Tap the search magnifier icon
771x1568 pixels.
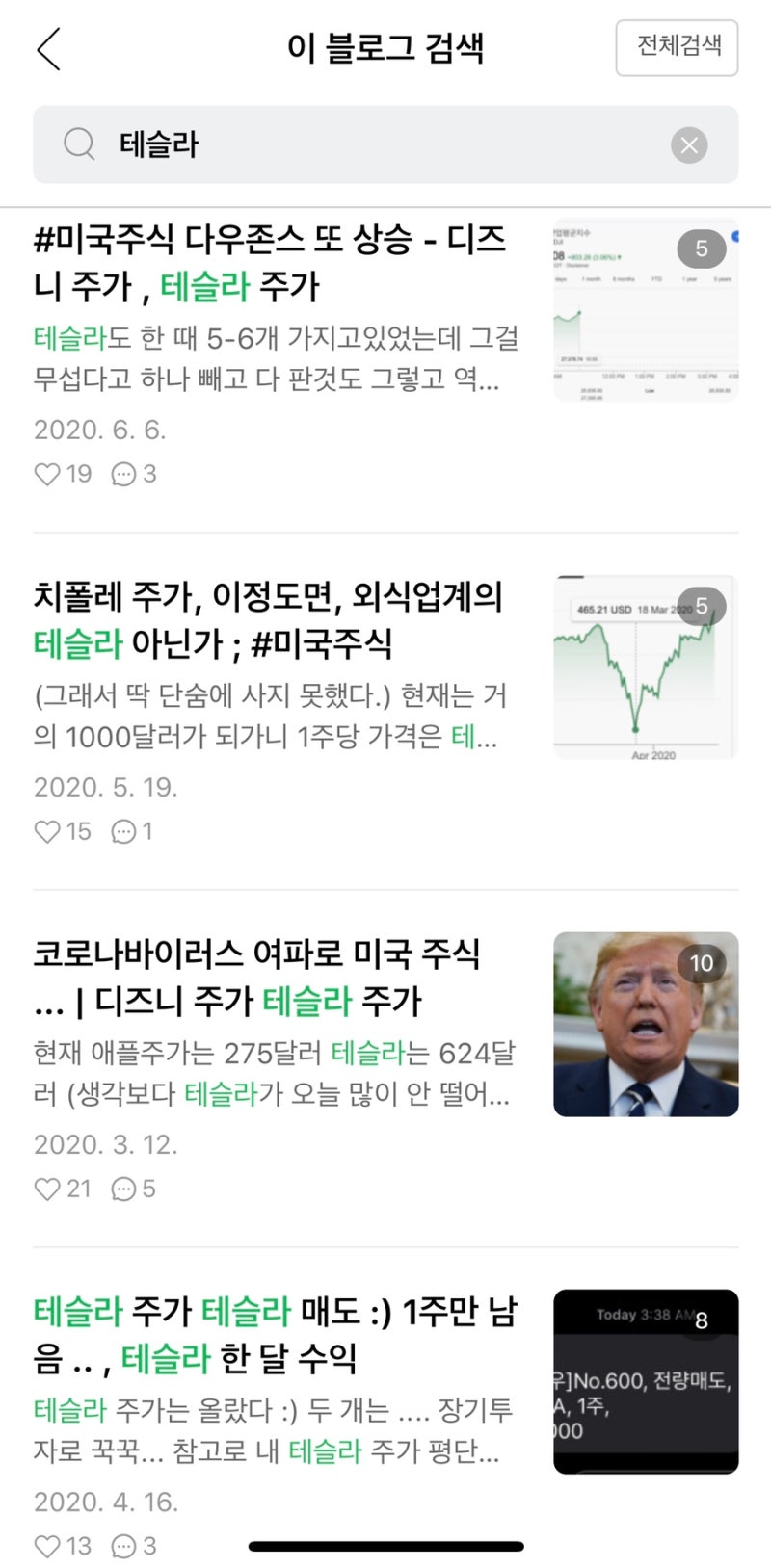[79, 143]
